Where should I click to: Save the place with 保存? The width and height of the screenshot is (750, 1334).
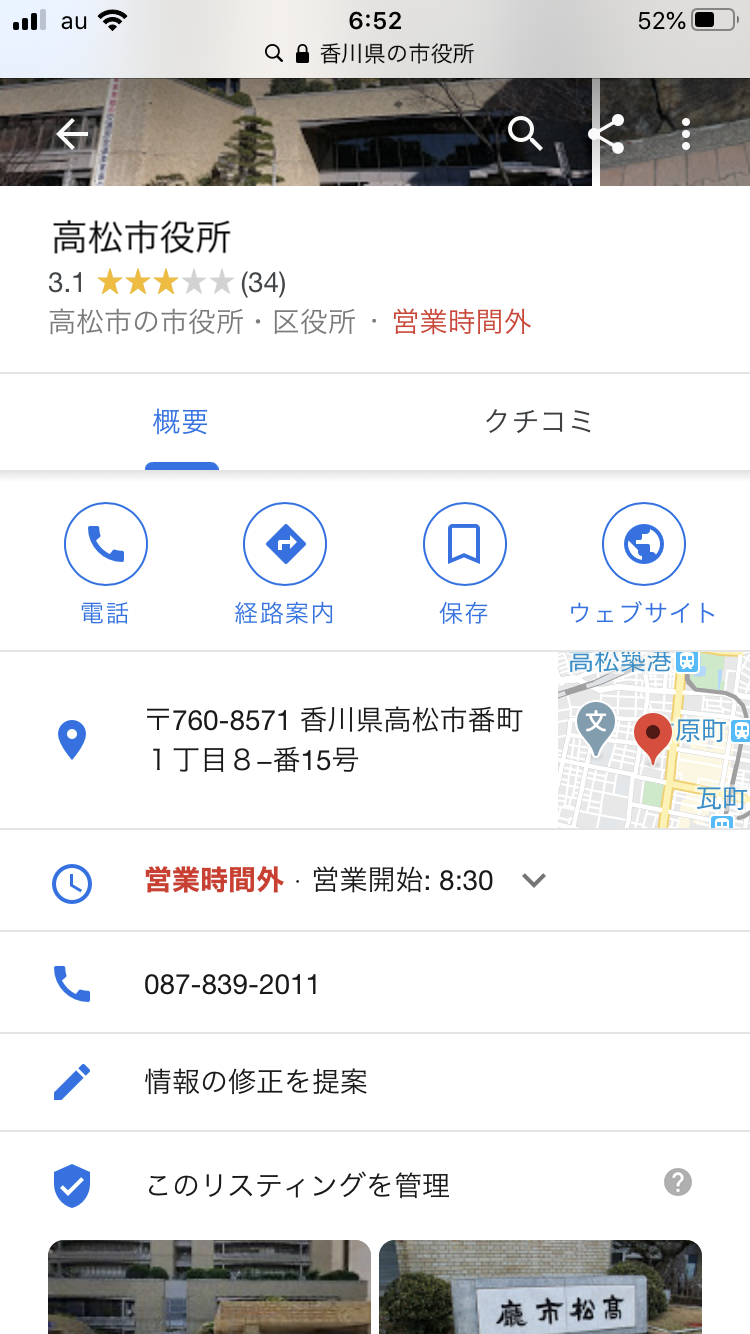464,564
